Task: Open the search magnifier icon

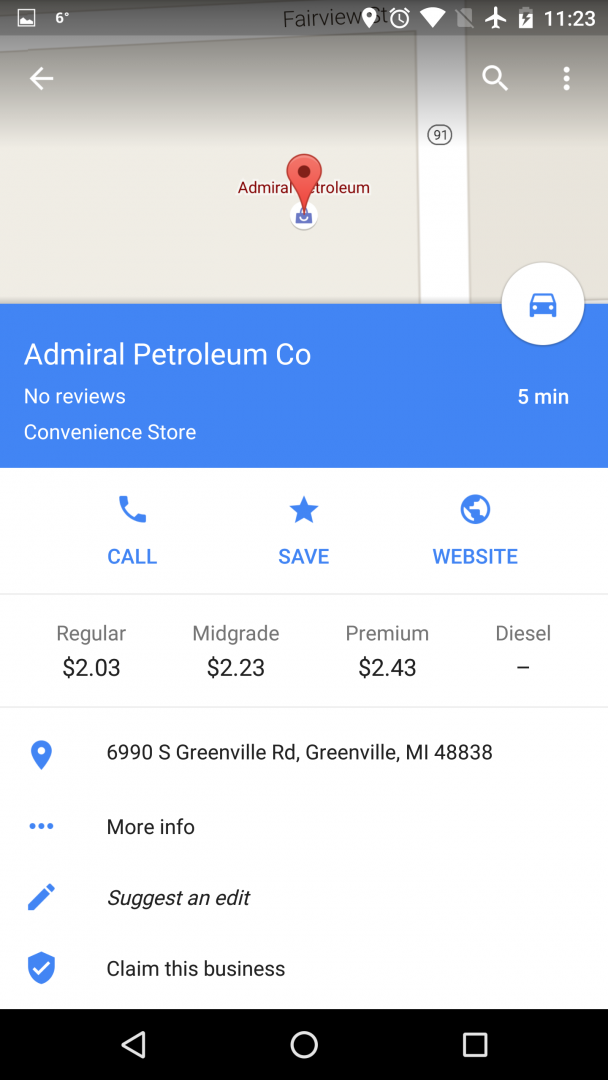Action: click(x=495, y=79)
